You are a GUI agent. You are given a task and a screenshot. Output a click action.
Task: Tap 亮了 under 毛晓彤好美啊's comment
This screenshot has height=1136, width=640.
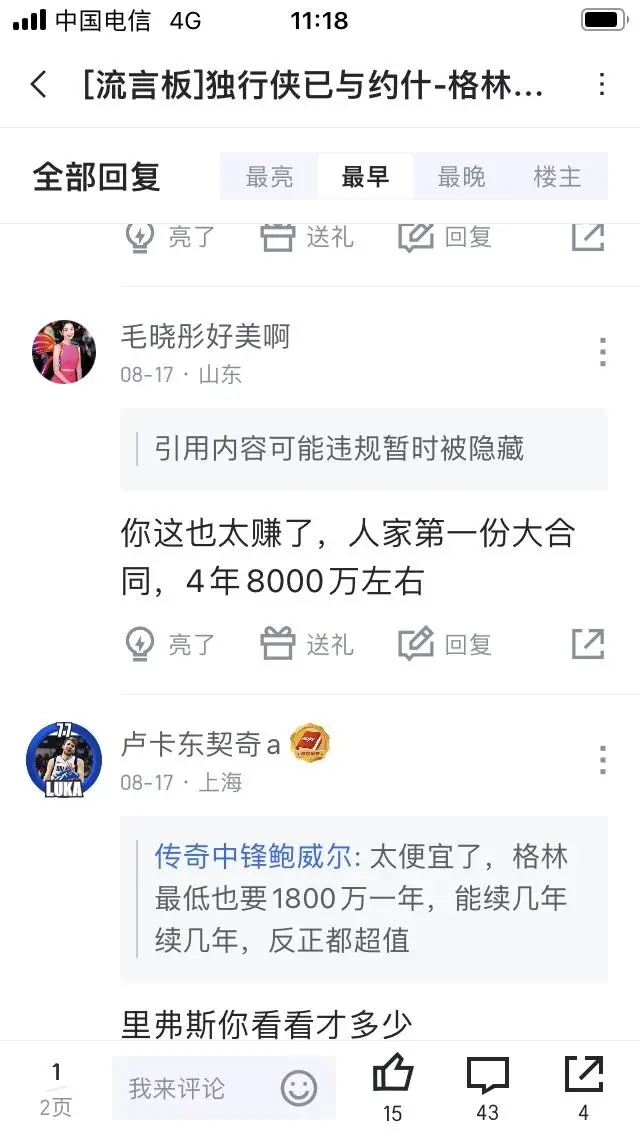click(171, 644)
